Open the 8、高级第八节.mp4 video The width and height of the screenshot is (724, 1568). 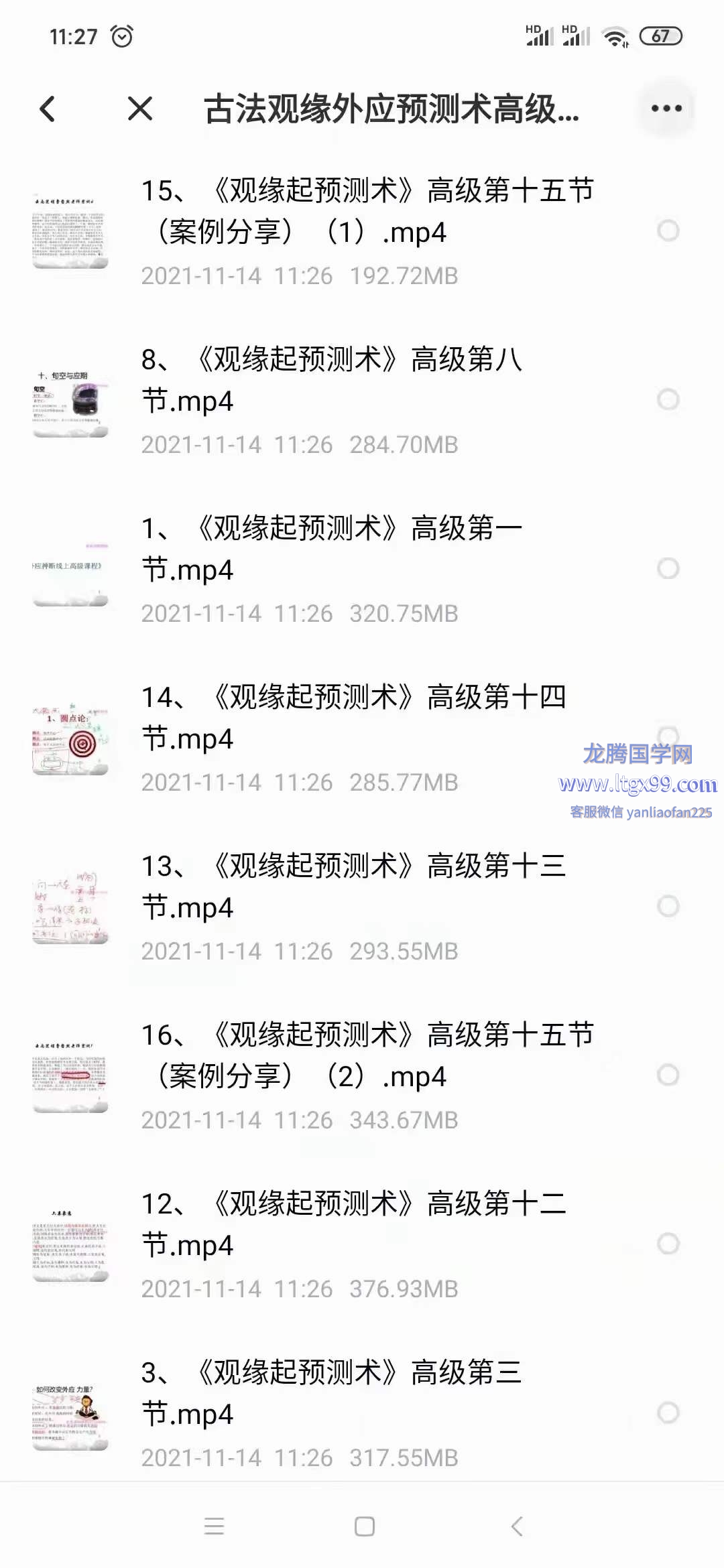click(331, 381)
